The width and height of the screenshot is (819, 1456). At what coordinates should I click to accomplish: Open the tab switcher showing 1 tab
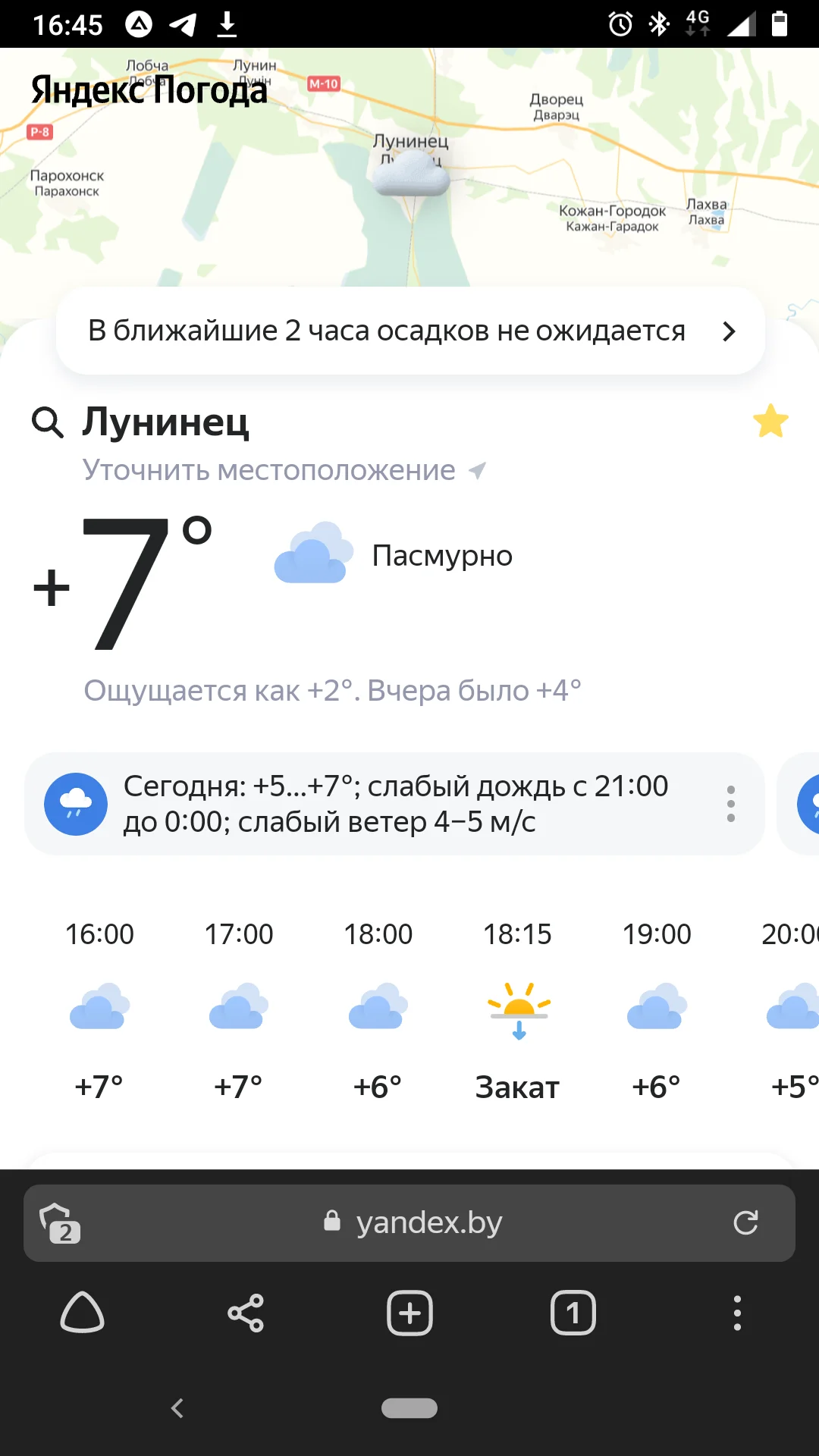tap(573, 1313)
